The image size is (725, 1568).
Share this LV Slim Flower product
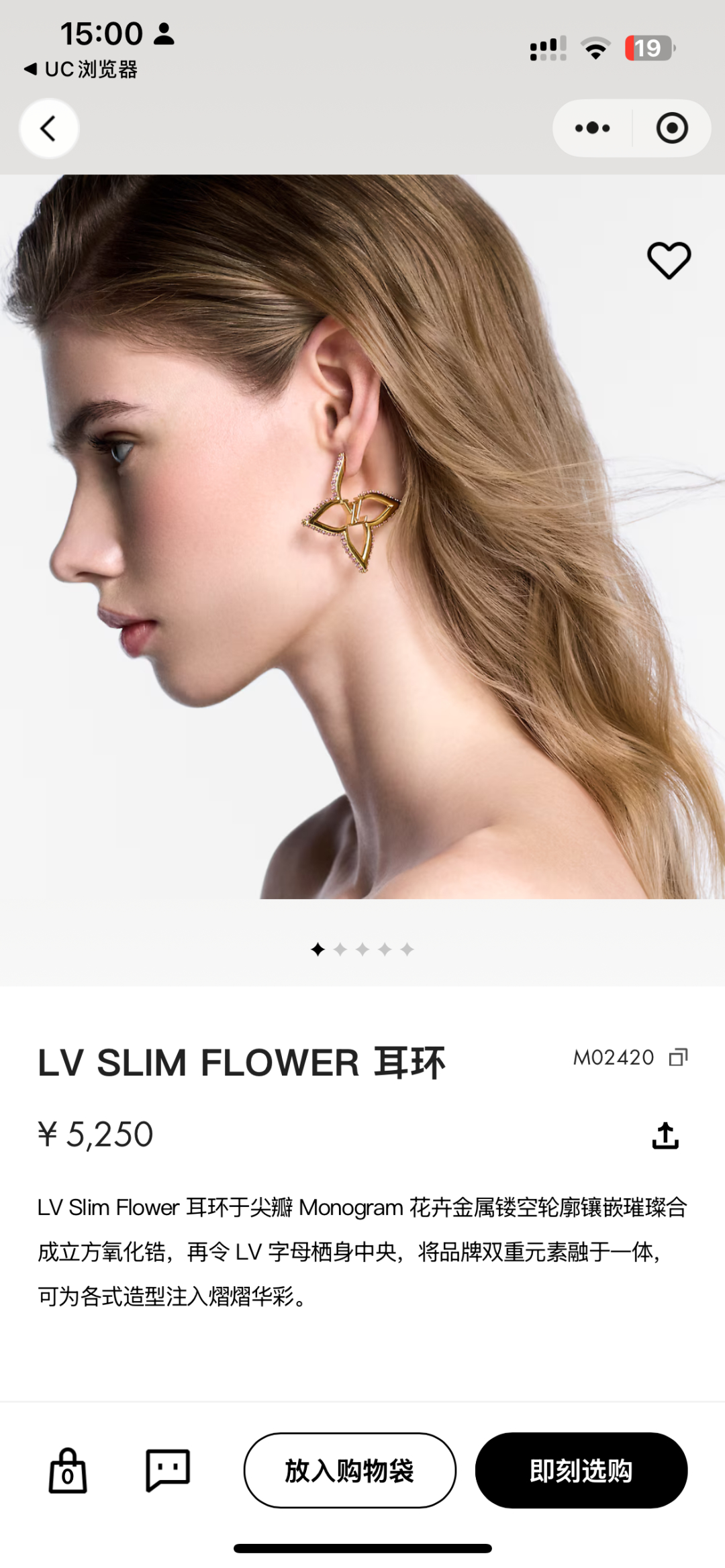point(665,1135)
